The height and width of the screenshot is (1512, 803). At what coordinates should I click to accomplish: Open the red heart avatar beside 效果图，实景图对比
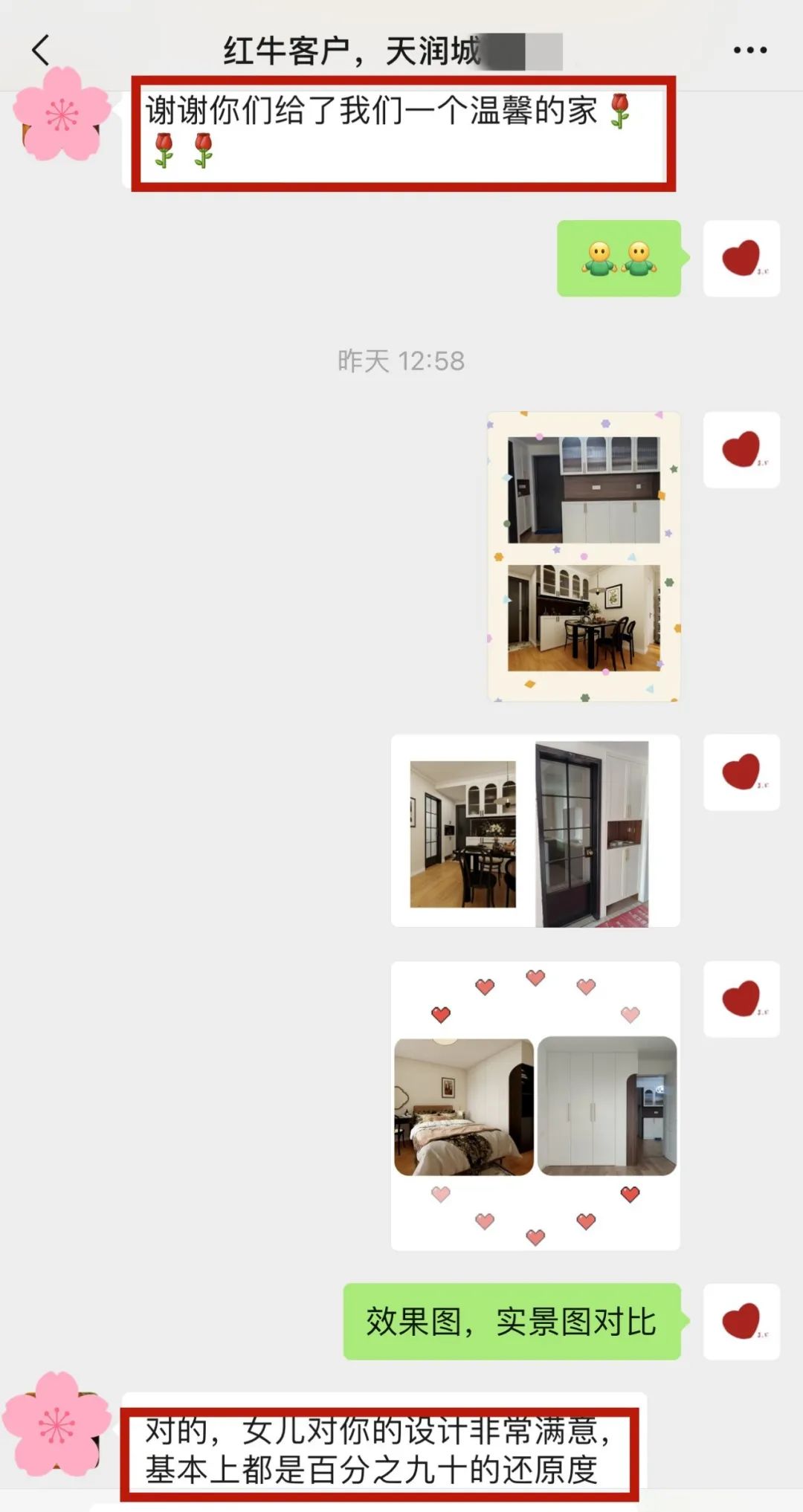pos(741,1321)
